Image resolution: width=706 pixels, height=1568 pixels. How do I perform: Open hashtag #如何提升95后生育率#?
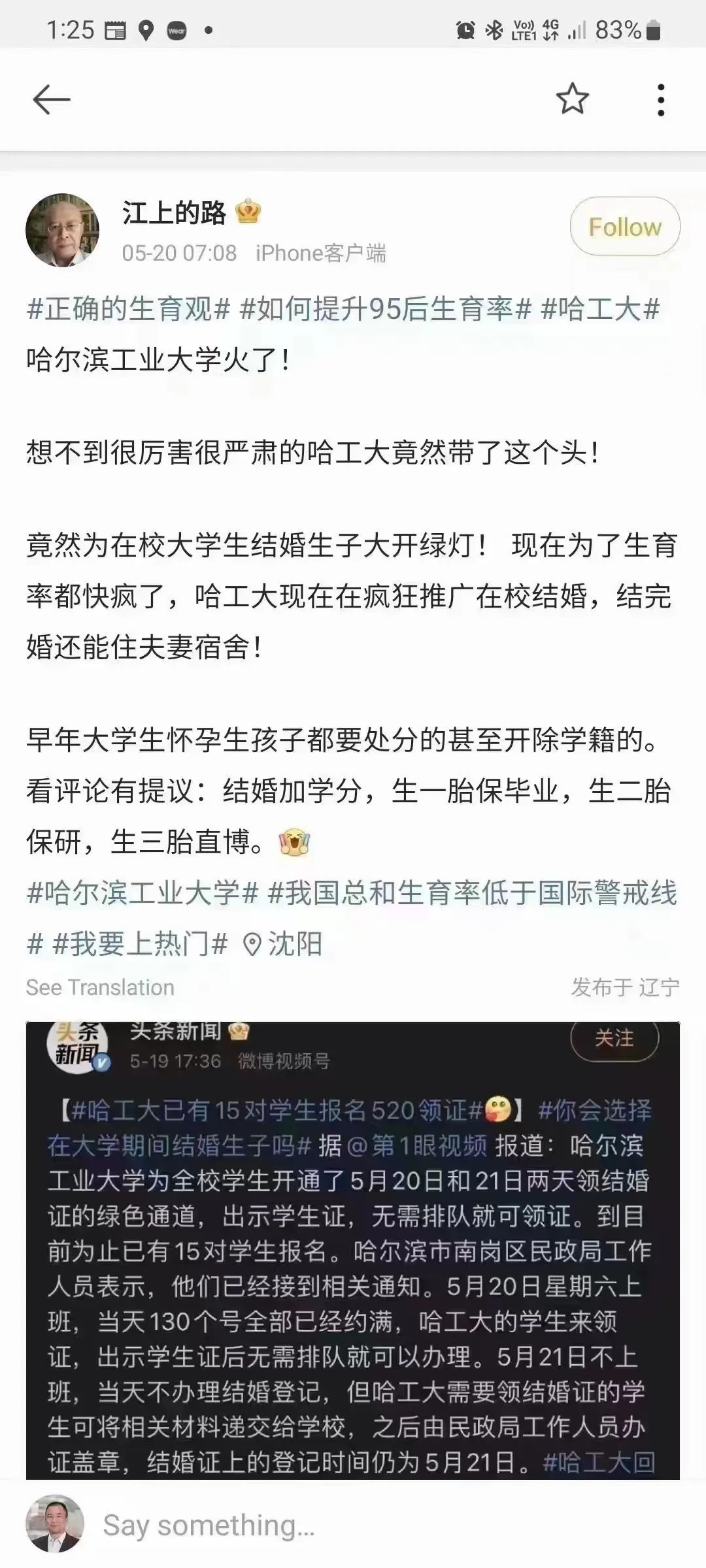[385, 309]
